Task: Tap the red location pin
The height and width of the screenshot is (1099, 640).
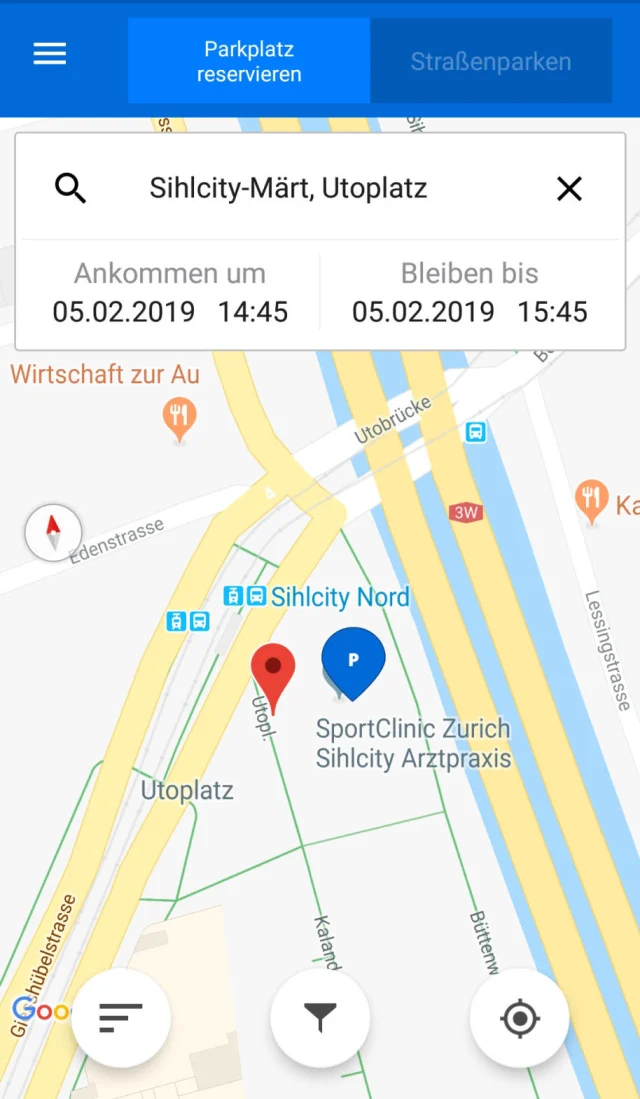Action: [272, 673]
